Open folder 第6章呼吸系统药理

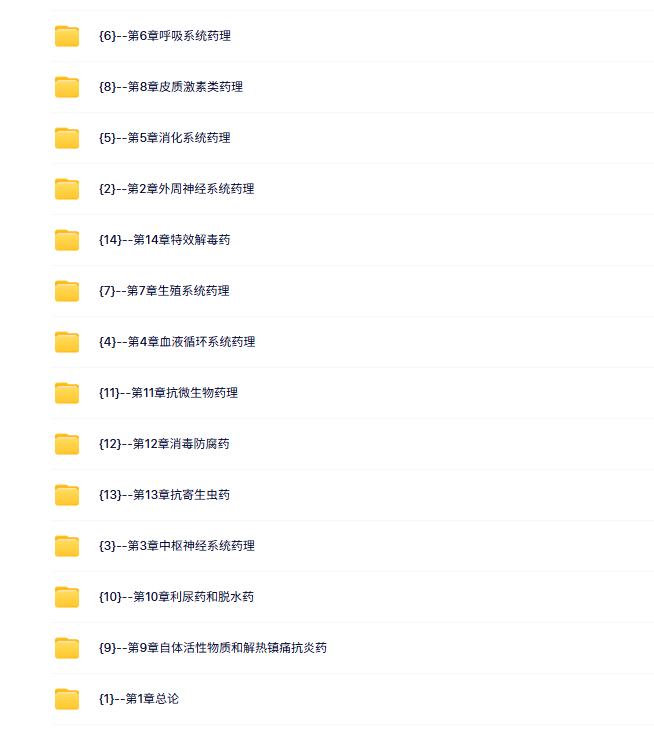[x=165, y=36]
